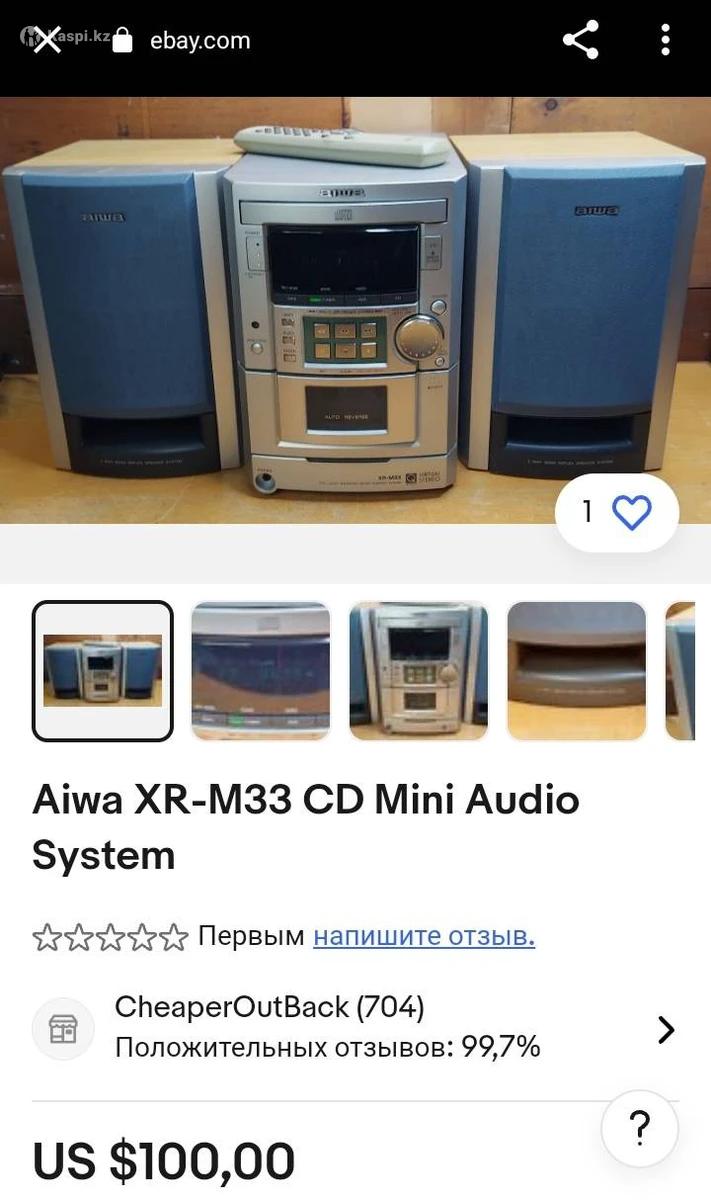View the second thumbnail of display close-up
The height and width of the screenshot is (1200, 711).
[x=261, y=671]
